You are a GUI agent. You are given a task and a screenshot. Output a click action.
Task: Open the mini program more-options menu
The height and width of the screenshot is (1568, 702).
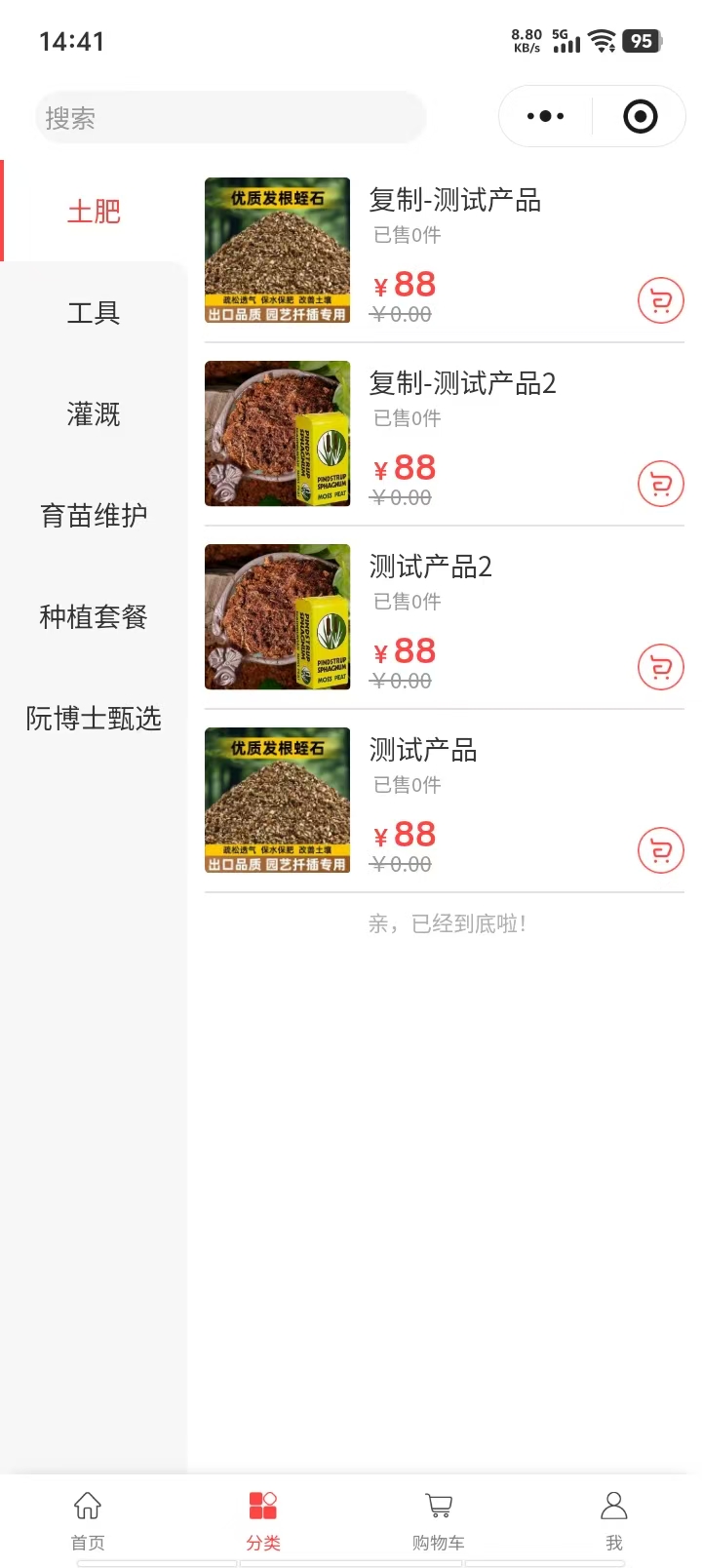pyautogui.click(x=545, y=116)
